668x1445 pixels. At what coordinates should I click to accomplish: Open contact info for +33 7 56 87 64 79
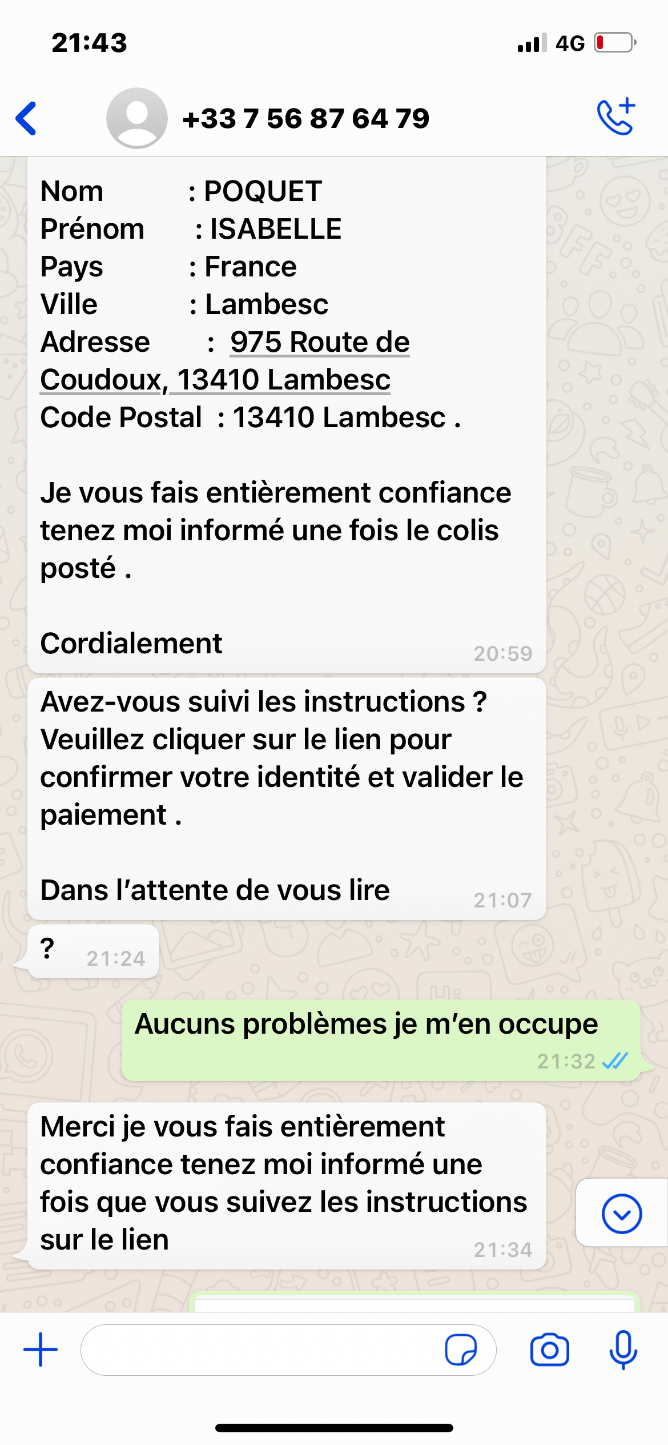(305, 119)
